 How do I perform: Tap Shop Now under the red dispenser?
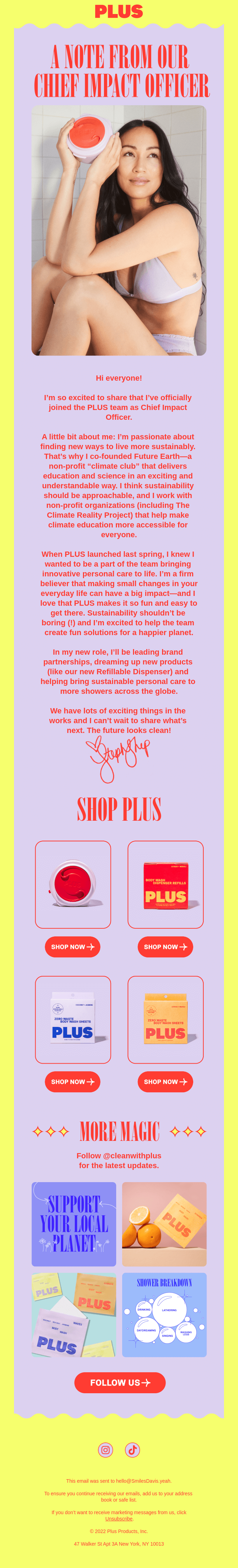pyautogui.click(x=72, y=947)
